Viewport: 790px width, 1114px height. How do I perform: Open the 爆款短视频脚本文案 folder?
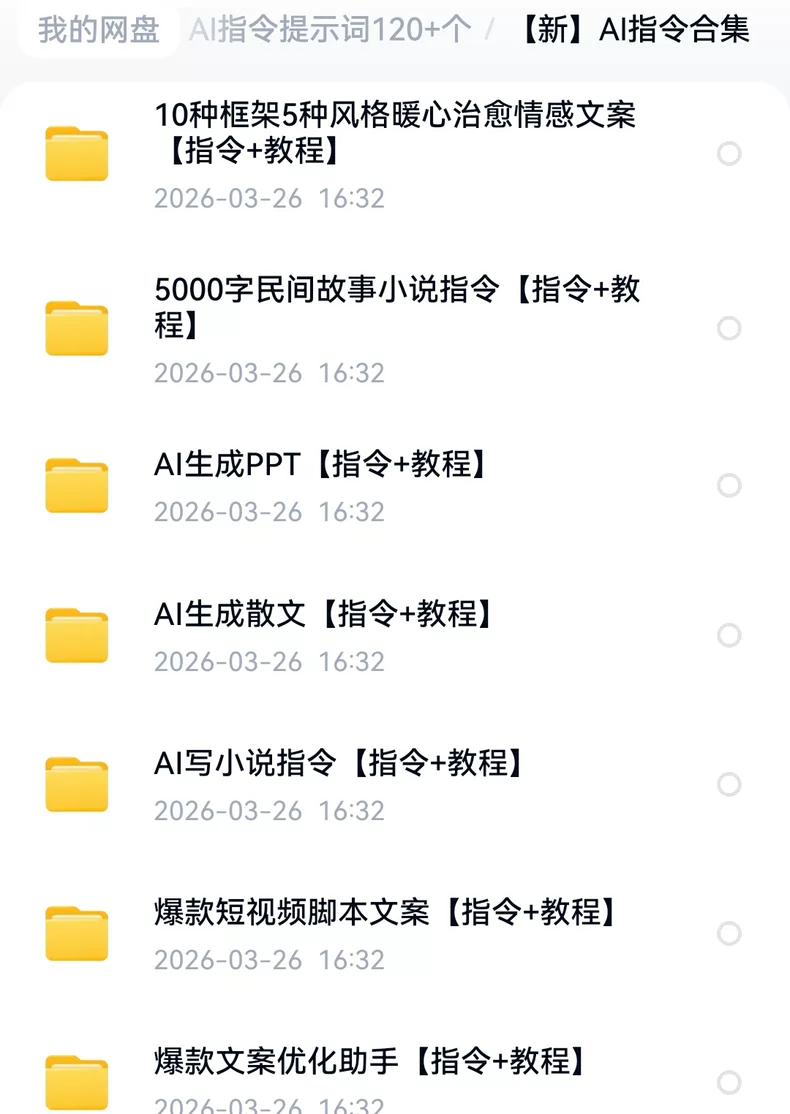384,912
